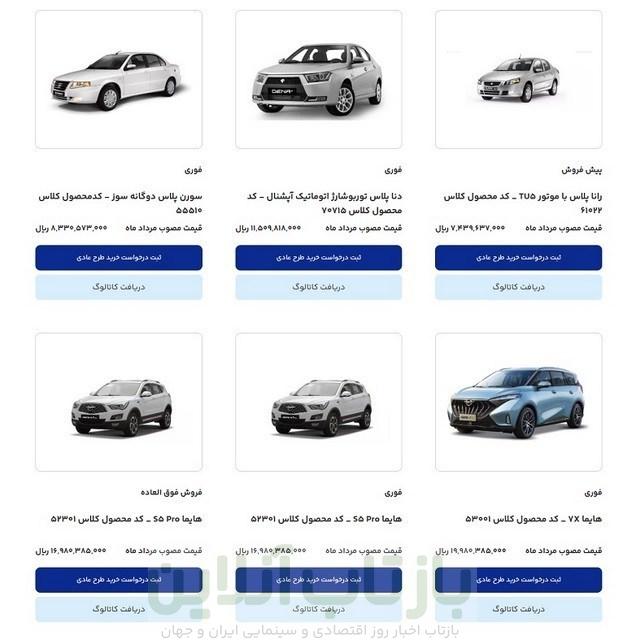Get catalog for Soren Plus dual-fuel
Viewport: 625px width, 644px height.
pos(118,287)
